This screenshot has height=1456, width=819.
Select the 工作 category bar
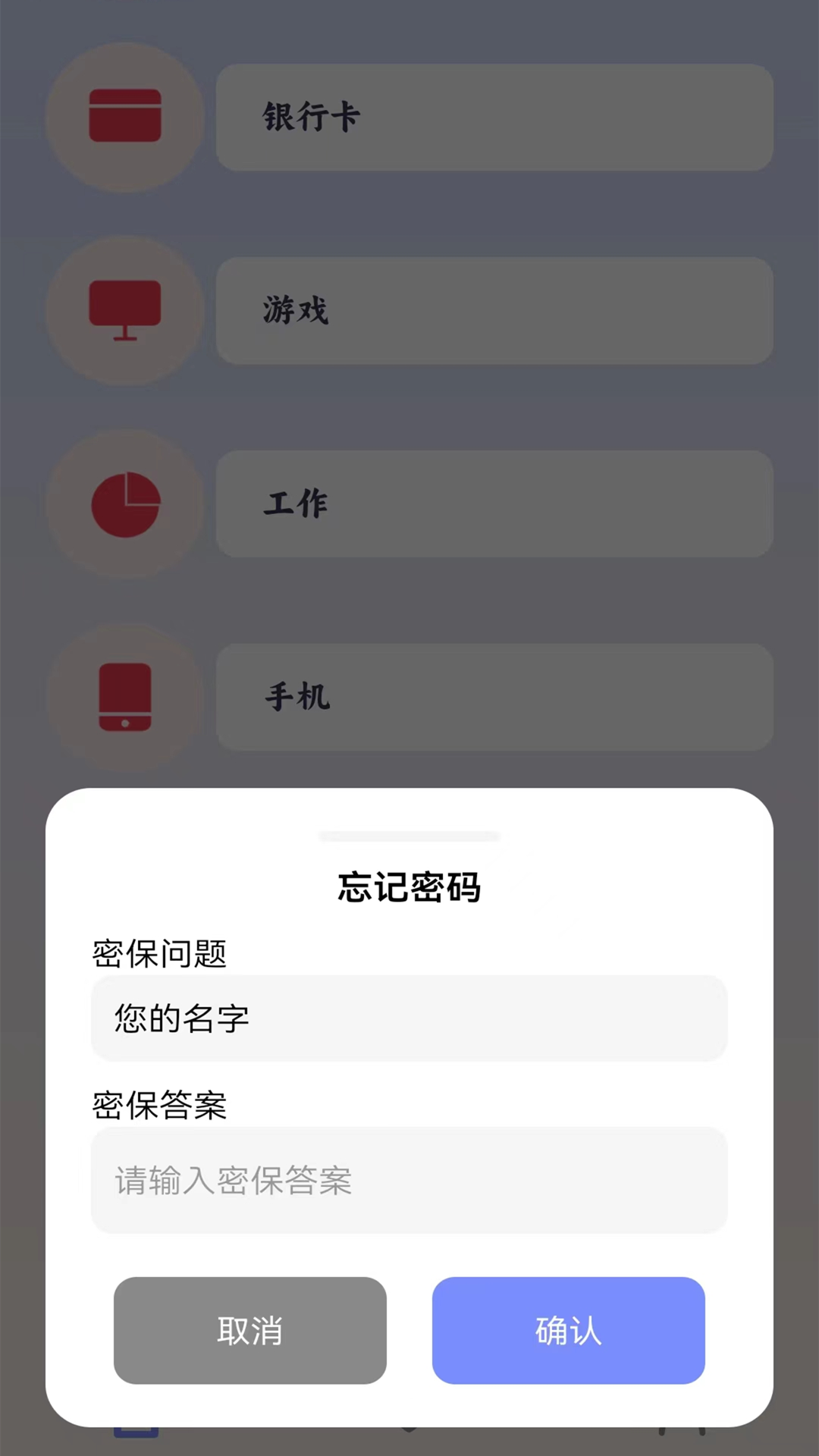(x=494, y=503)
